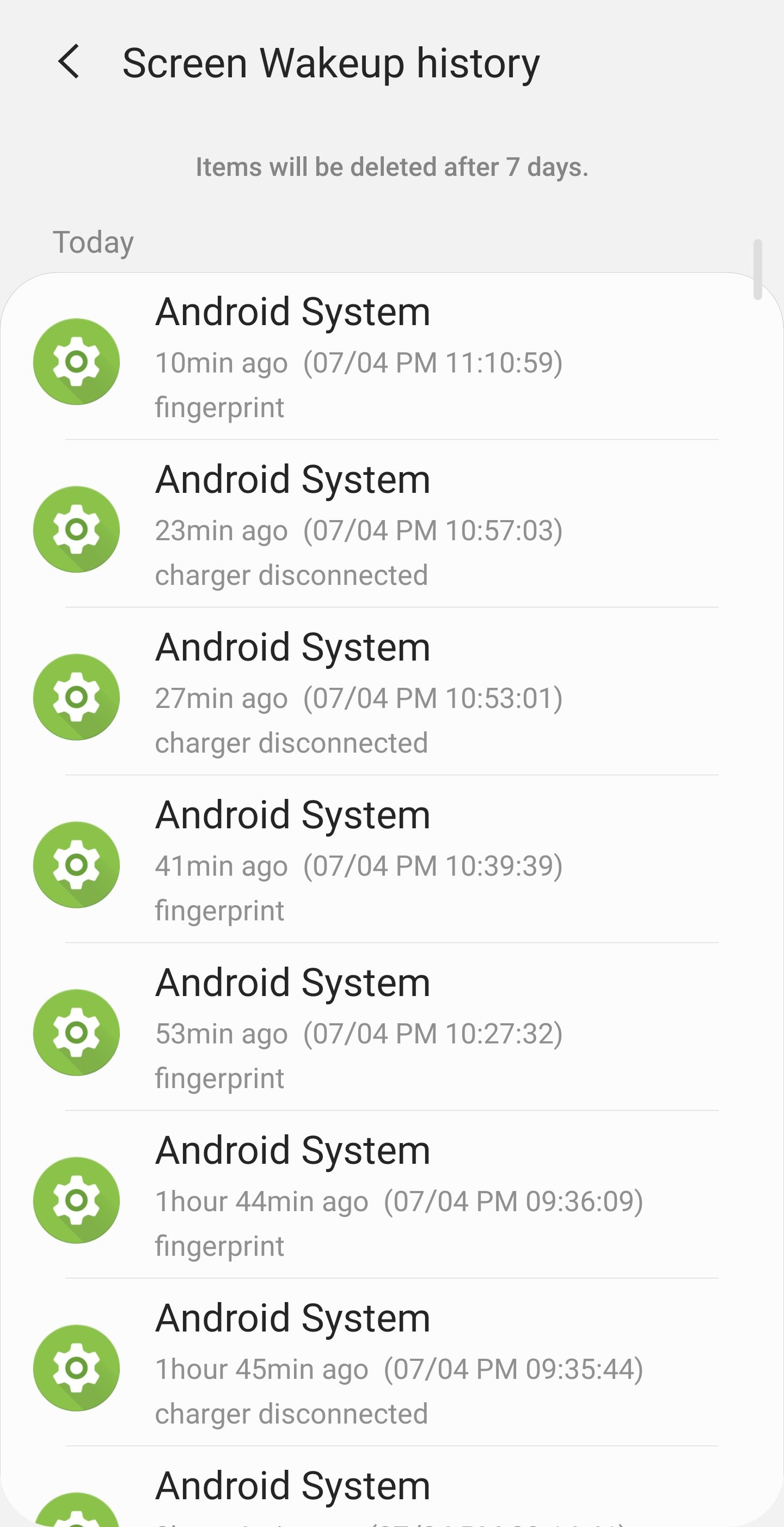Select the gear icon beside the 10:27:32 fingerprint entry
Image resolution: width=784 pixels, height=1527 pixels.
(76, 1033)
